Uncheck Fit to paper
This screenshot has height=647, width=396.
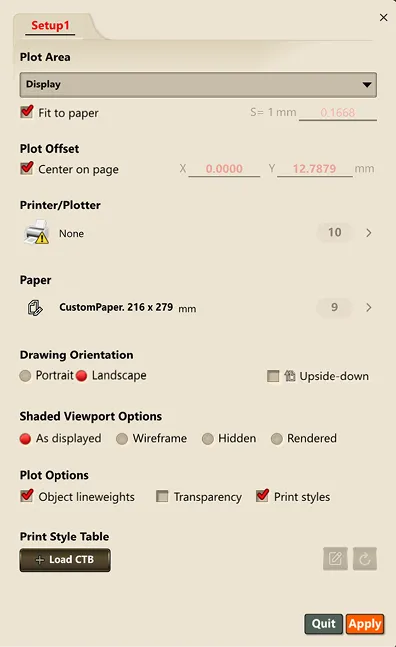[27, 112]
